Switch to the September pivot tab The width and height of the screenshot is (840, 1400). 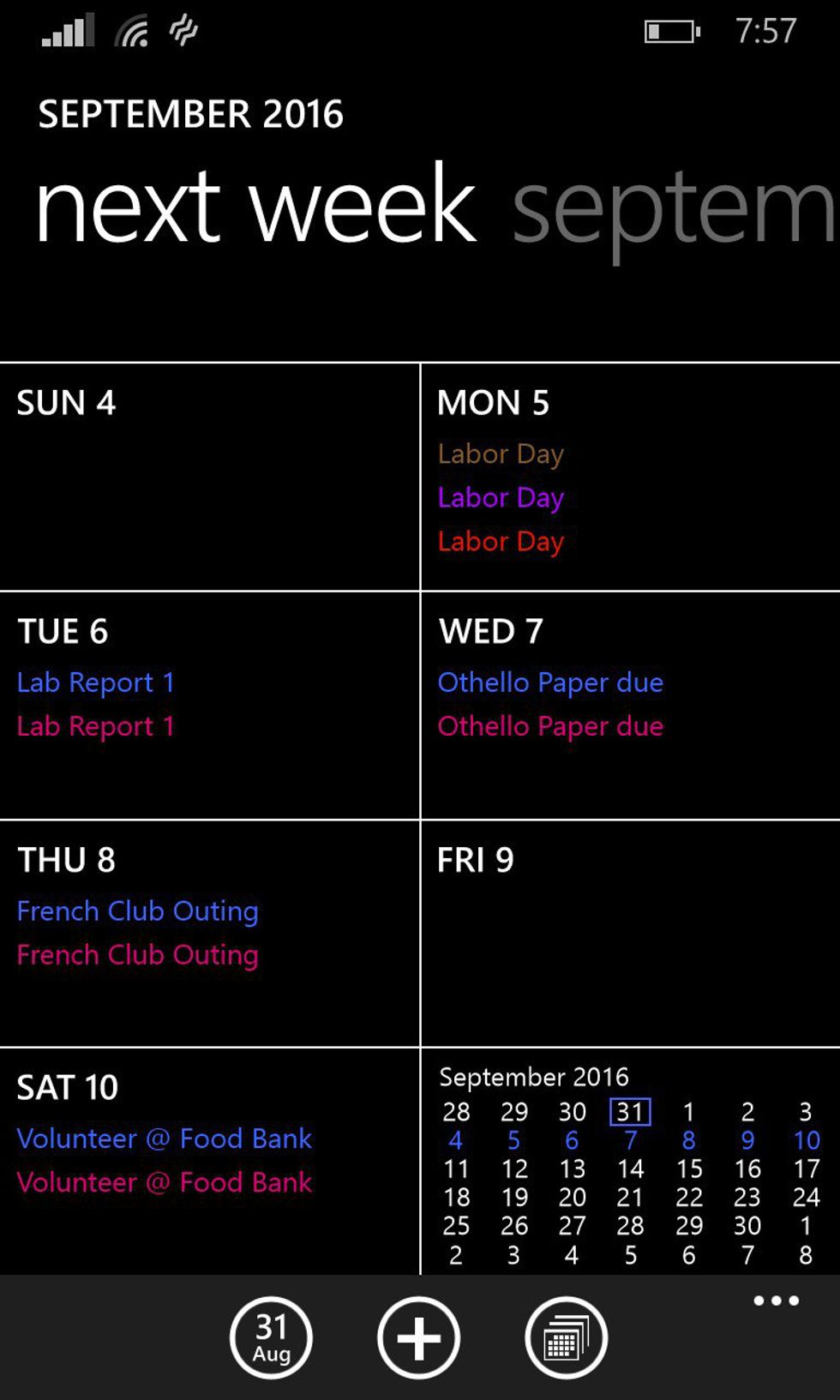click(x=673, y=208)
